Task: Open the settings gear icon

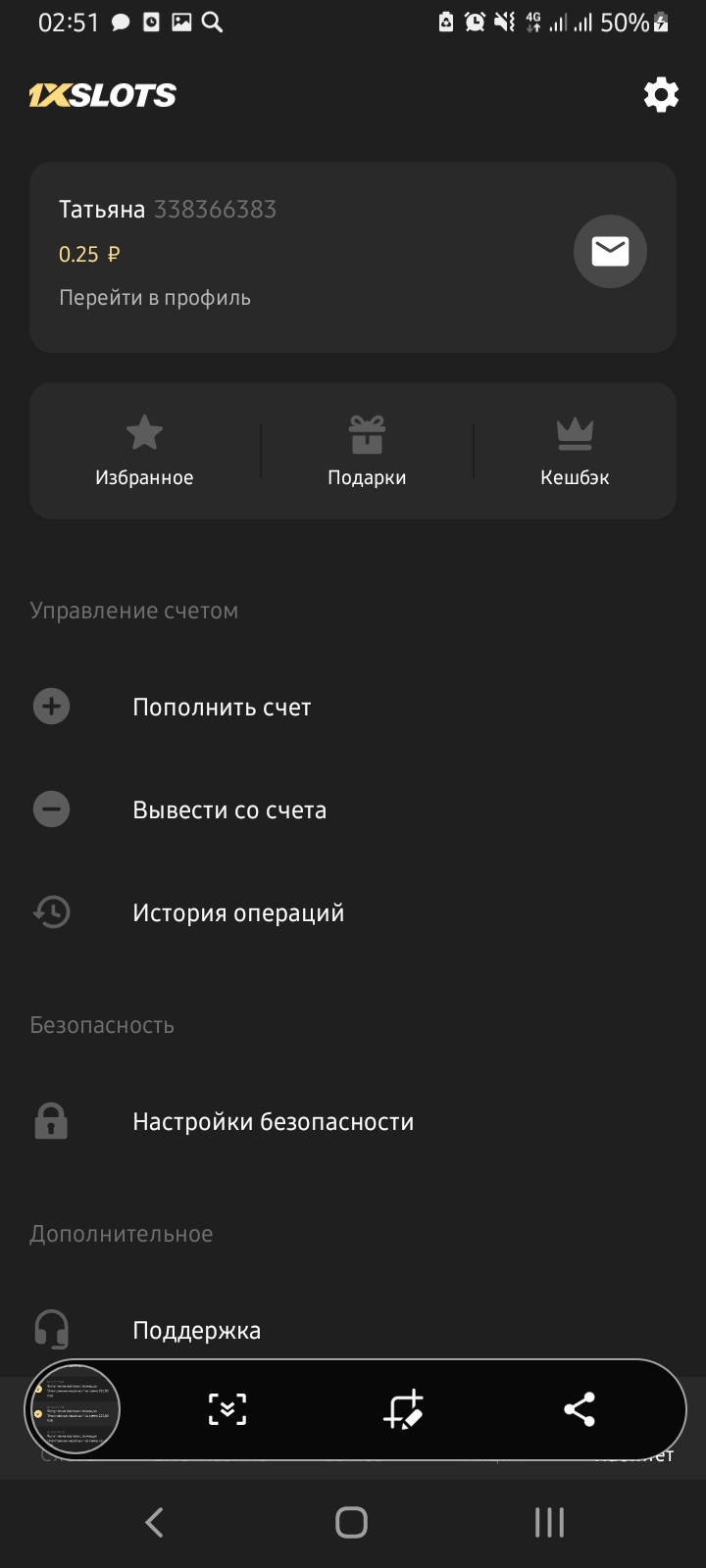Action: point(661,95)
